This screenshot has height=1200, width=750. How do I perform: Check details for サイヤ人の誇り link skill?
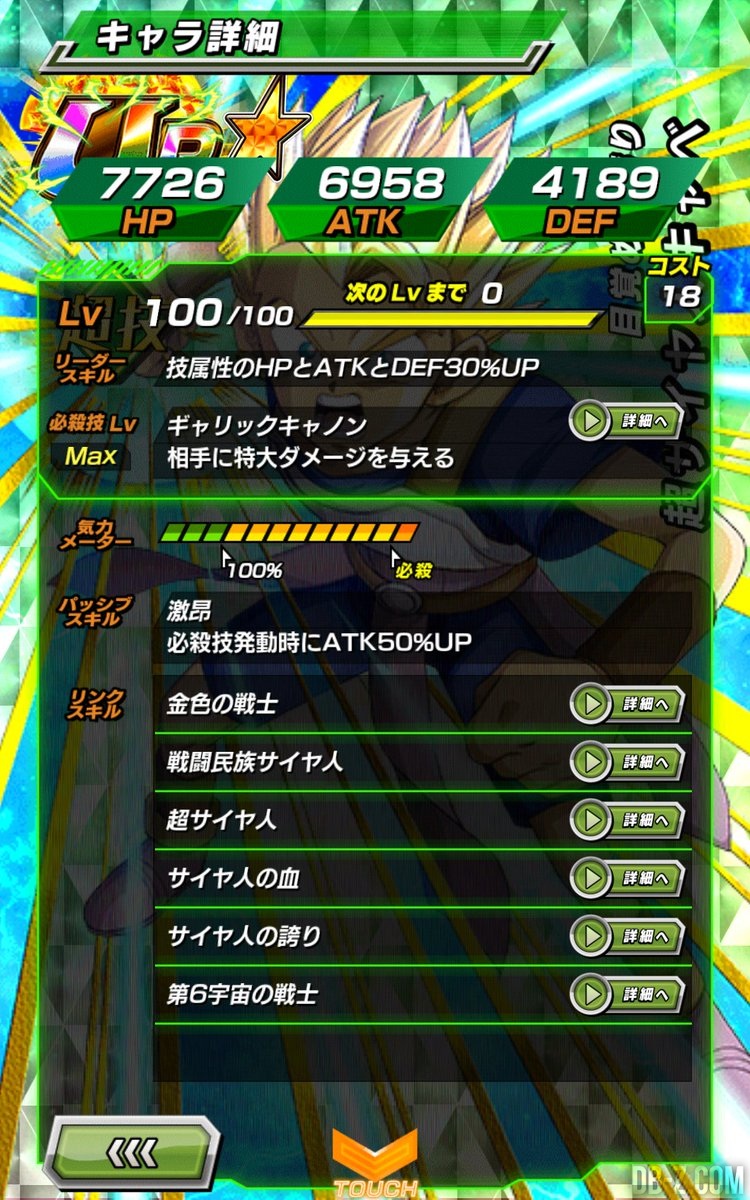(x=627, y=936)
